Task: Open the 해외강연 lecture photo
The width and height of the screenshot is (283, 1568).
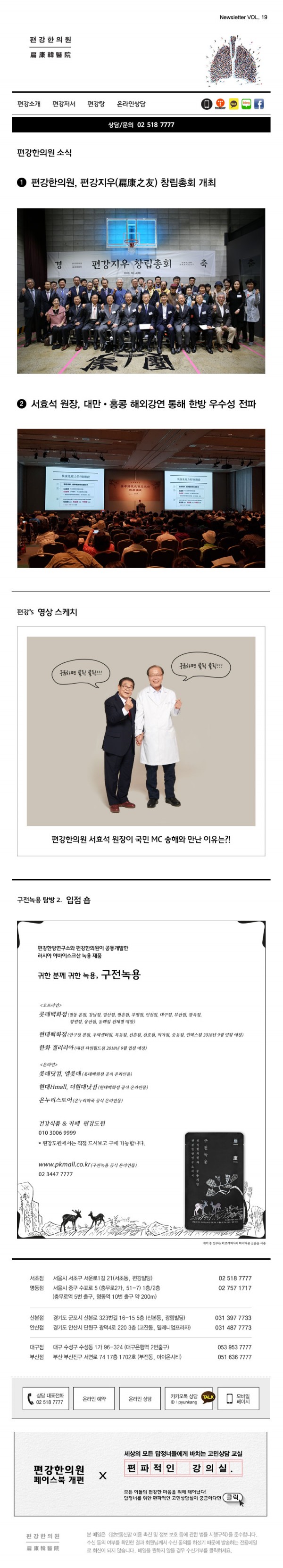Action: coord(141,498)
